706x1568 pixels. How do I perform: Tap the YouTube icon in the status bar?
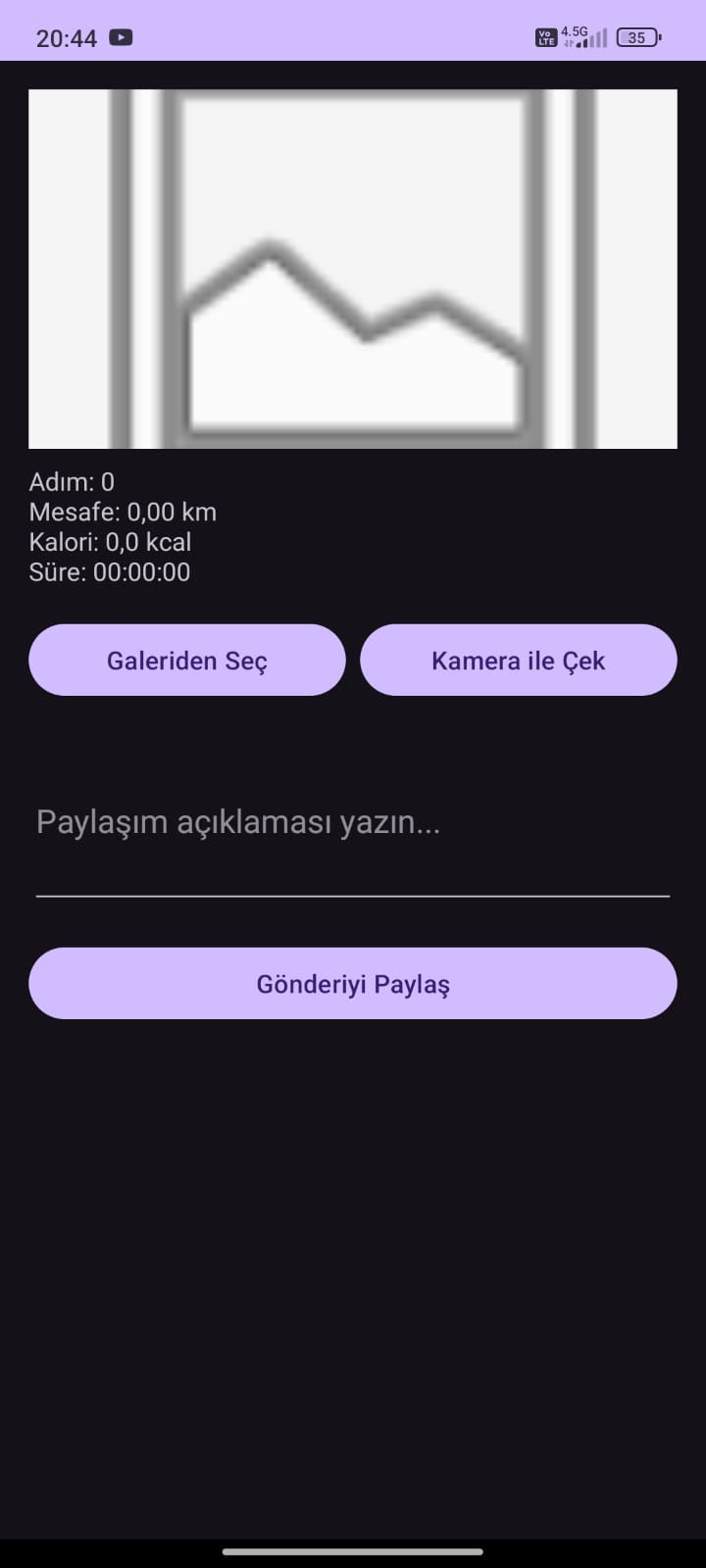(121, 37)
